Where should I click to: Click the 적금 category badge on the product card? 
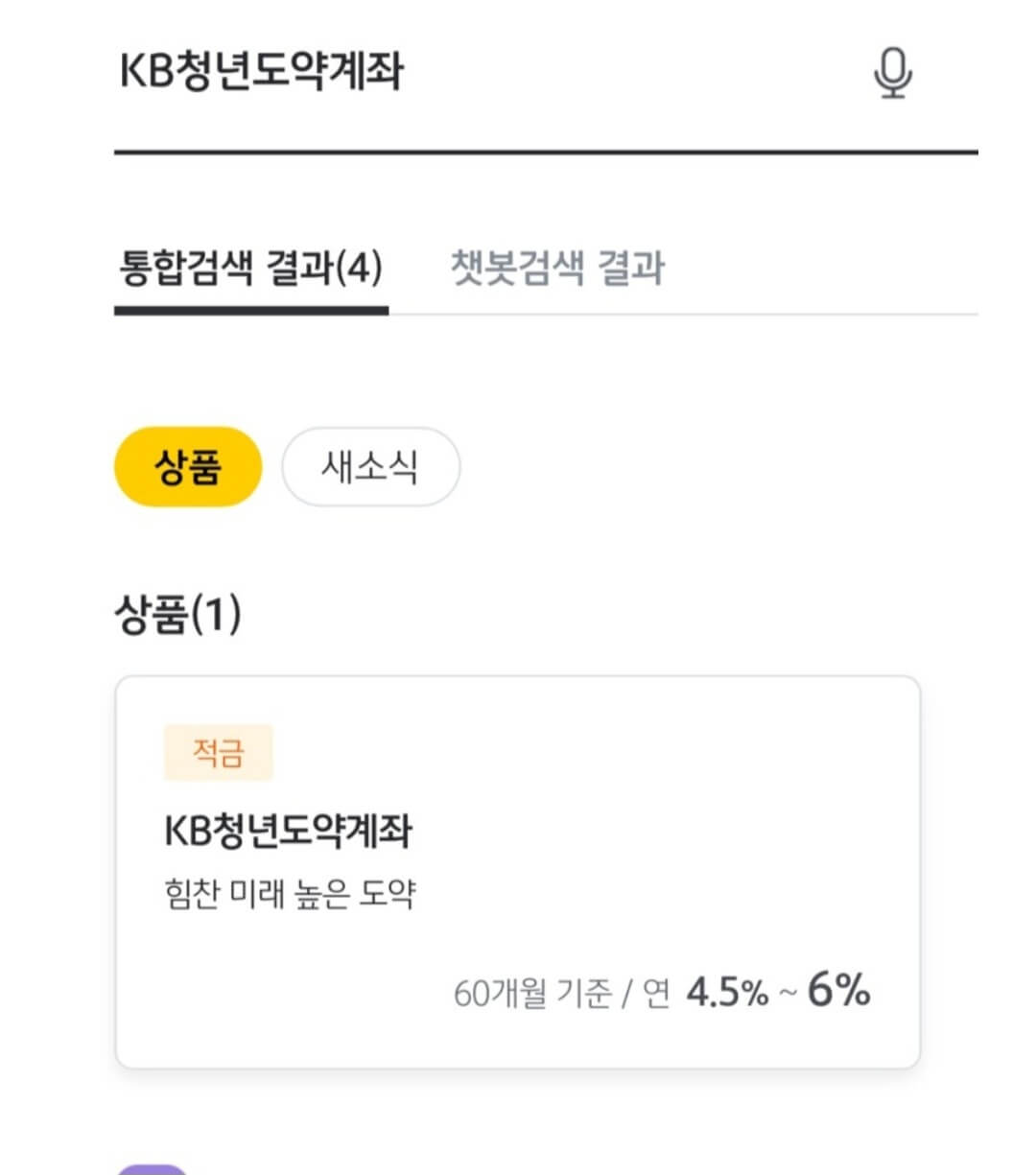click(217, 754)
